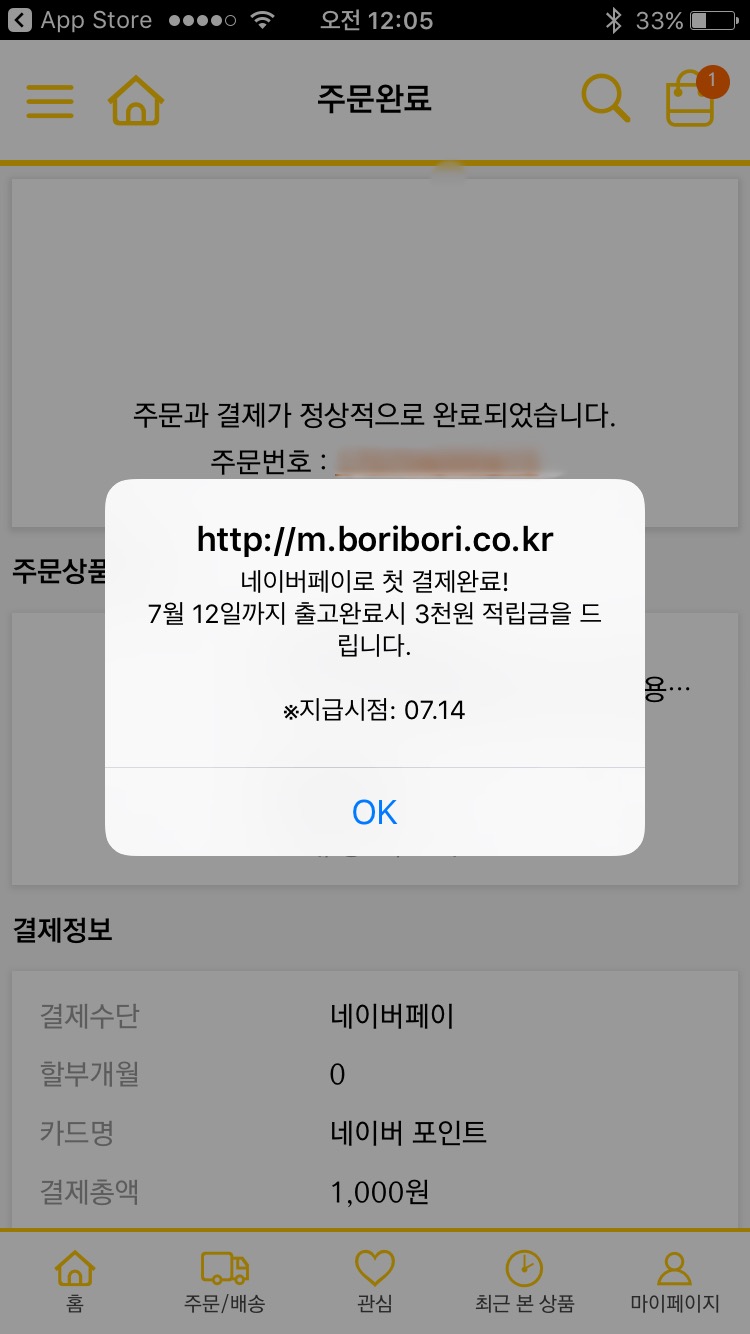Open the 관심 tab
Image resolution: width=750 pixels, height=1334 pixels.
coord(375,1280)
